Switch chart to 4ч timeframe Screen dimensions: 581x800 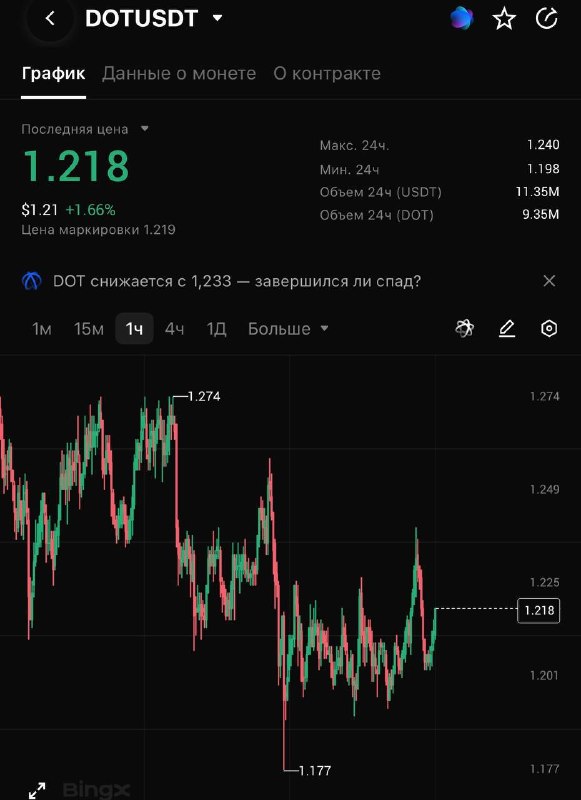[174, 329]
